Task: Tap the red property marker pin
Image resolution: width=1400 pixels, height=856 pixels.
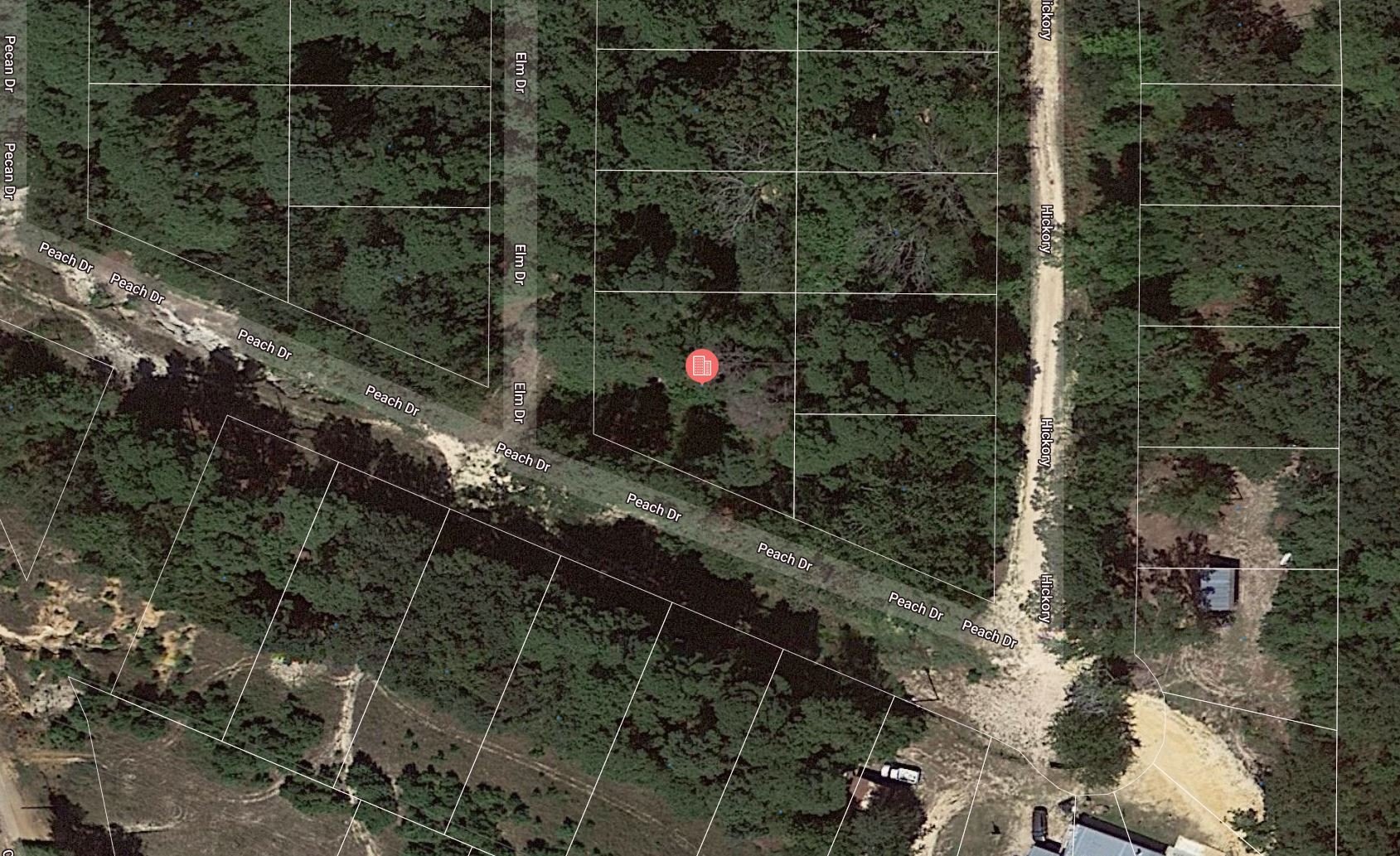Action: [x=702, y=365]
